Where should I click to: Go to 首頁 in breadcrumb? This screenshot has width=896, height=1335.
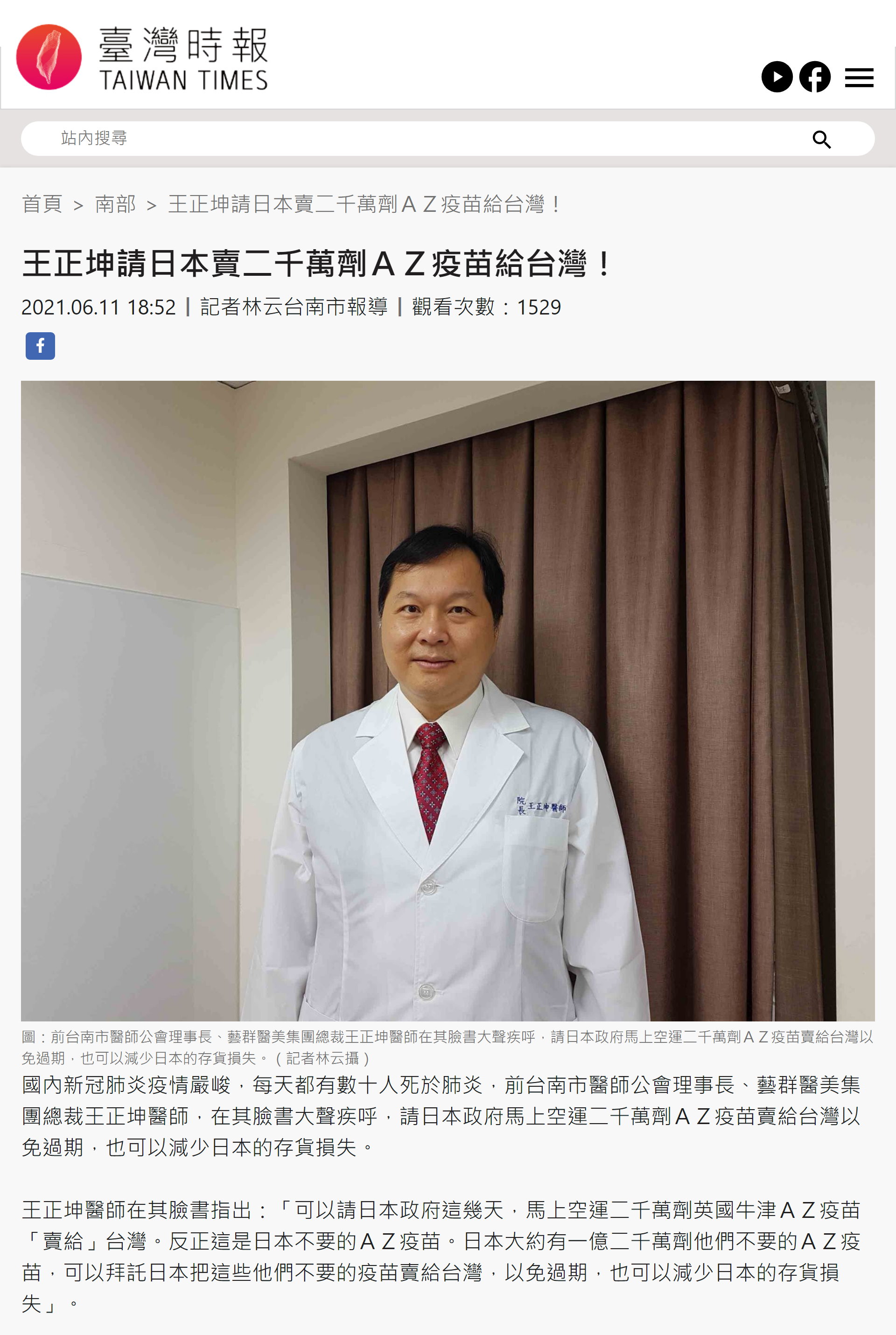coord(42,204)
